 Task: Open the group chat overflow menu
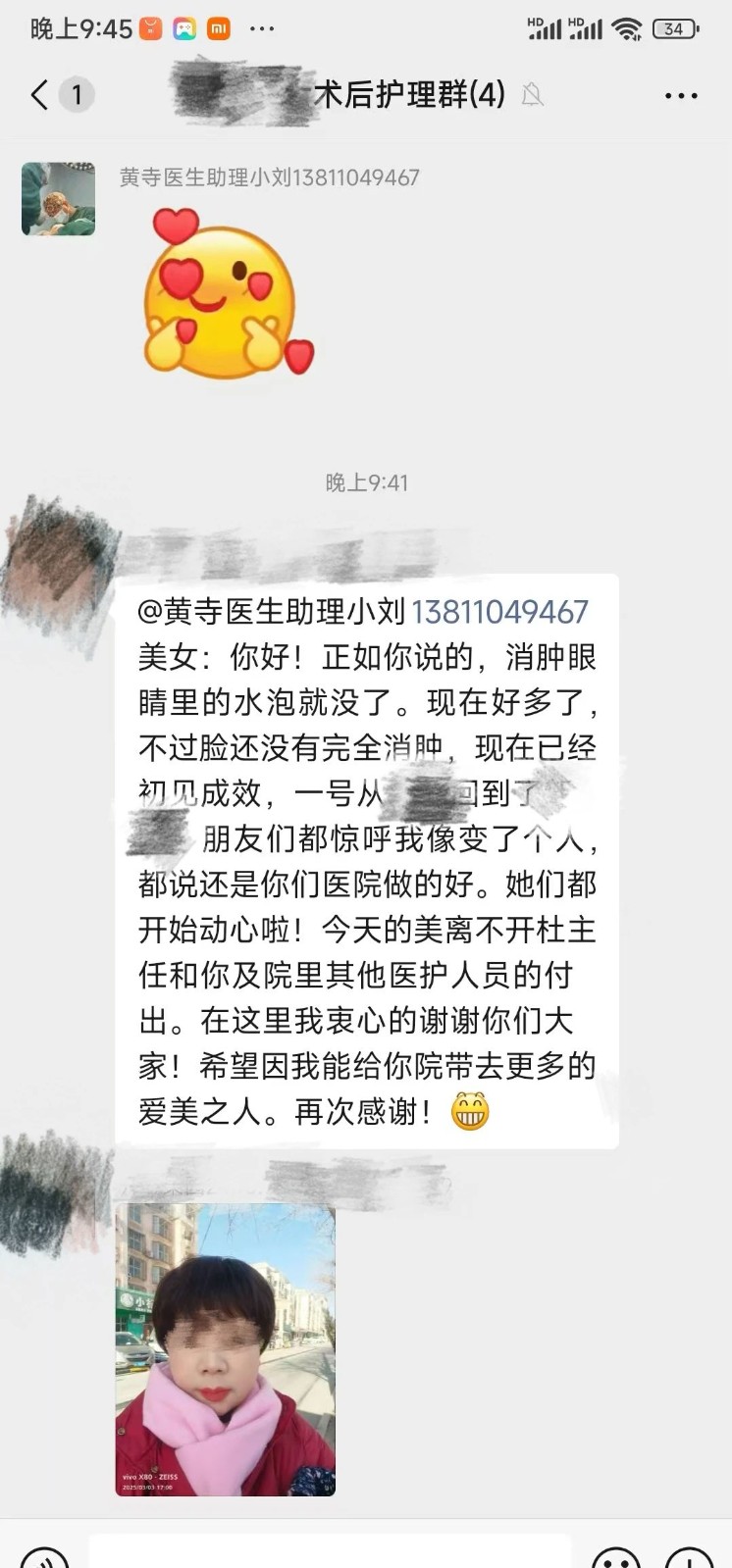681,96
